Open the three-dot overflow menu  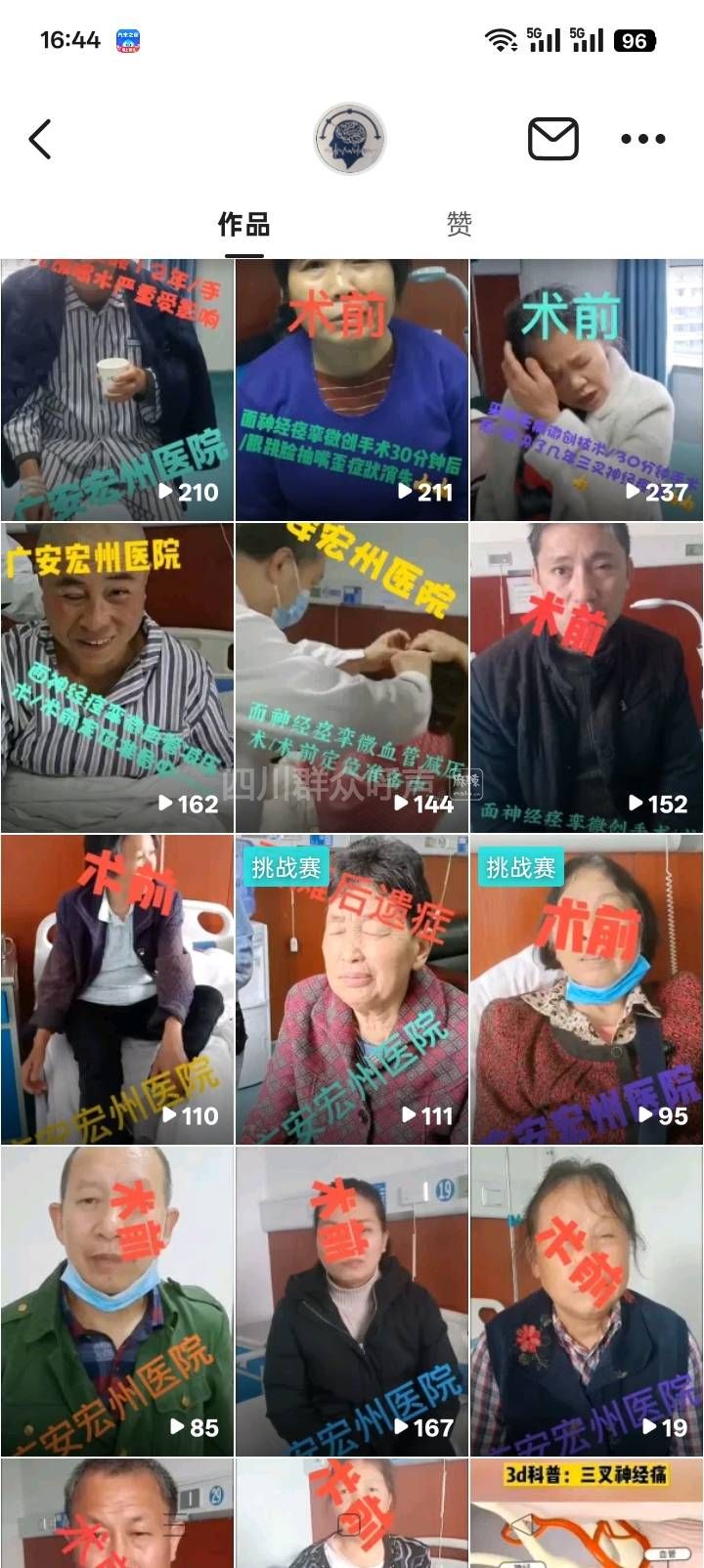tap(643, 140)
